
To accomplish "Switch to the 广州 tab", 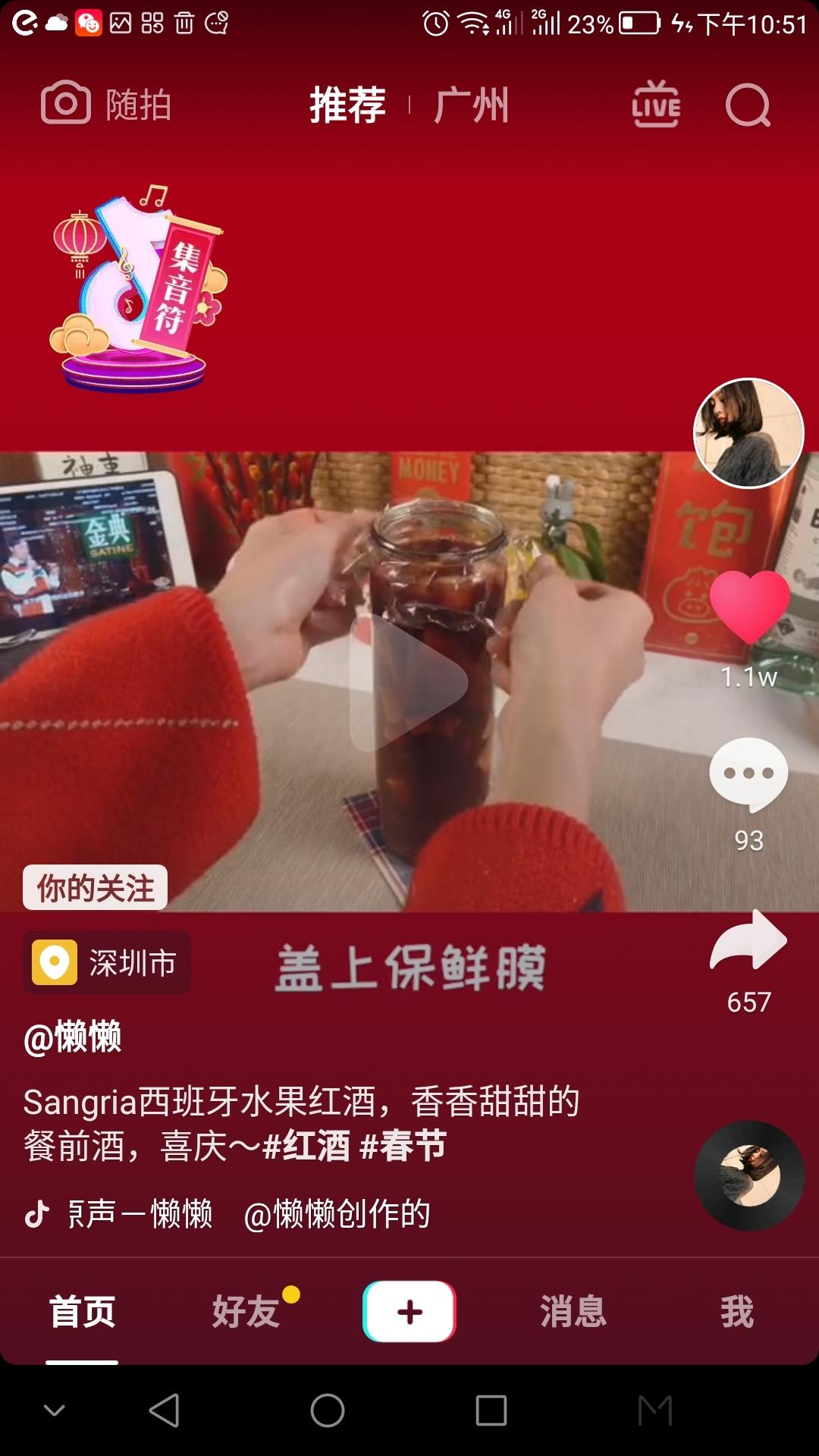I will point(472,105).
